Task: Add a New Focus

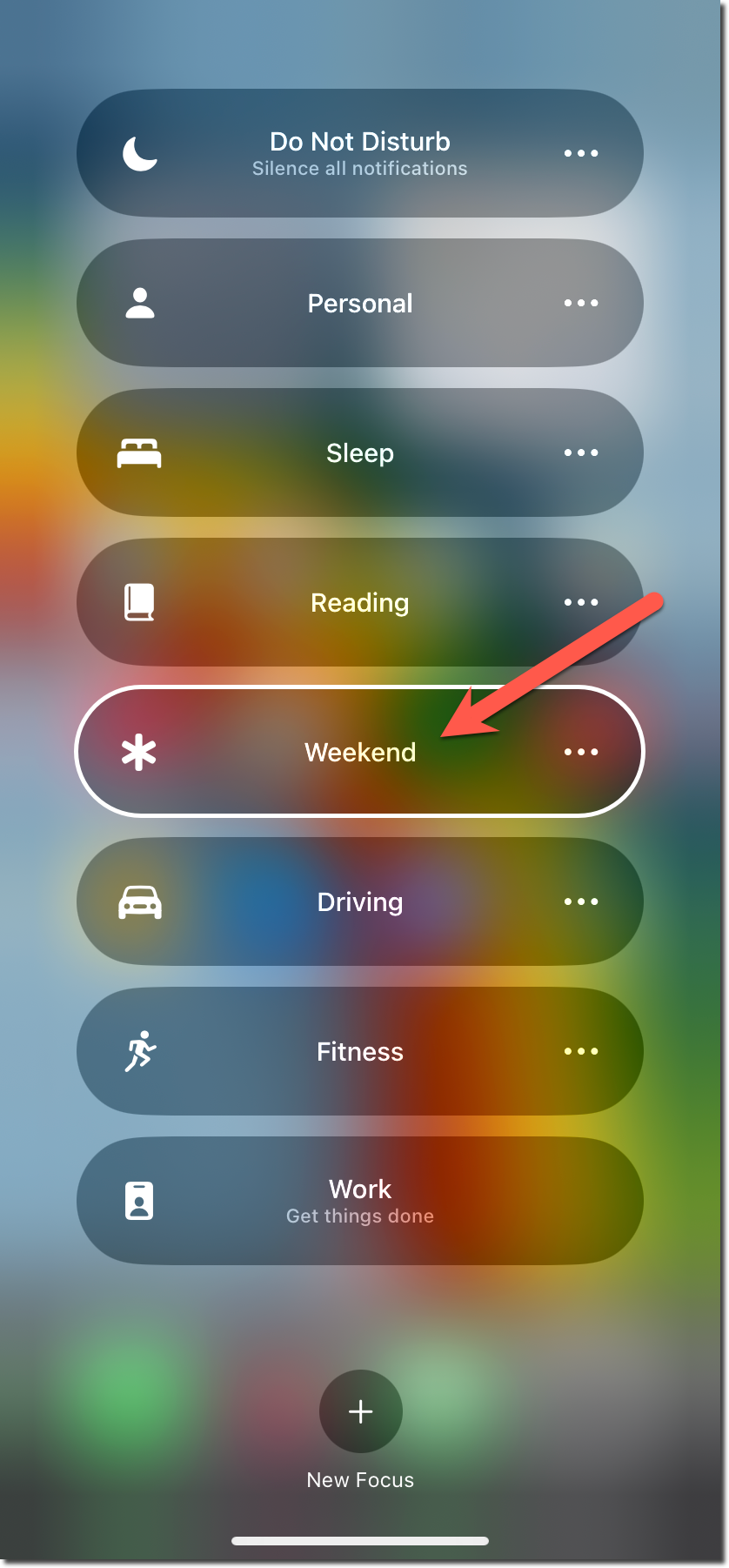Action: [x=361, y=1411]
